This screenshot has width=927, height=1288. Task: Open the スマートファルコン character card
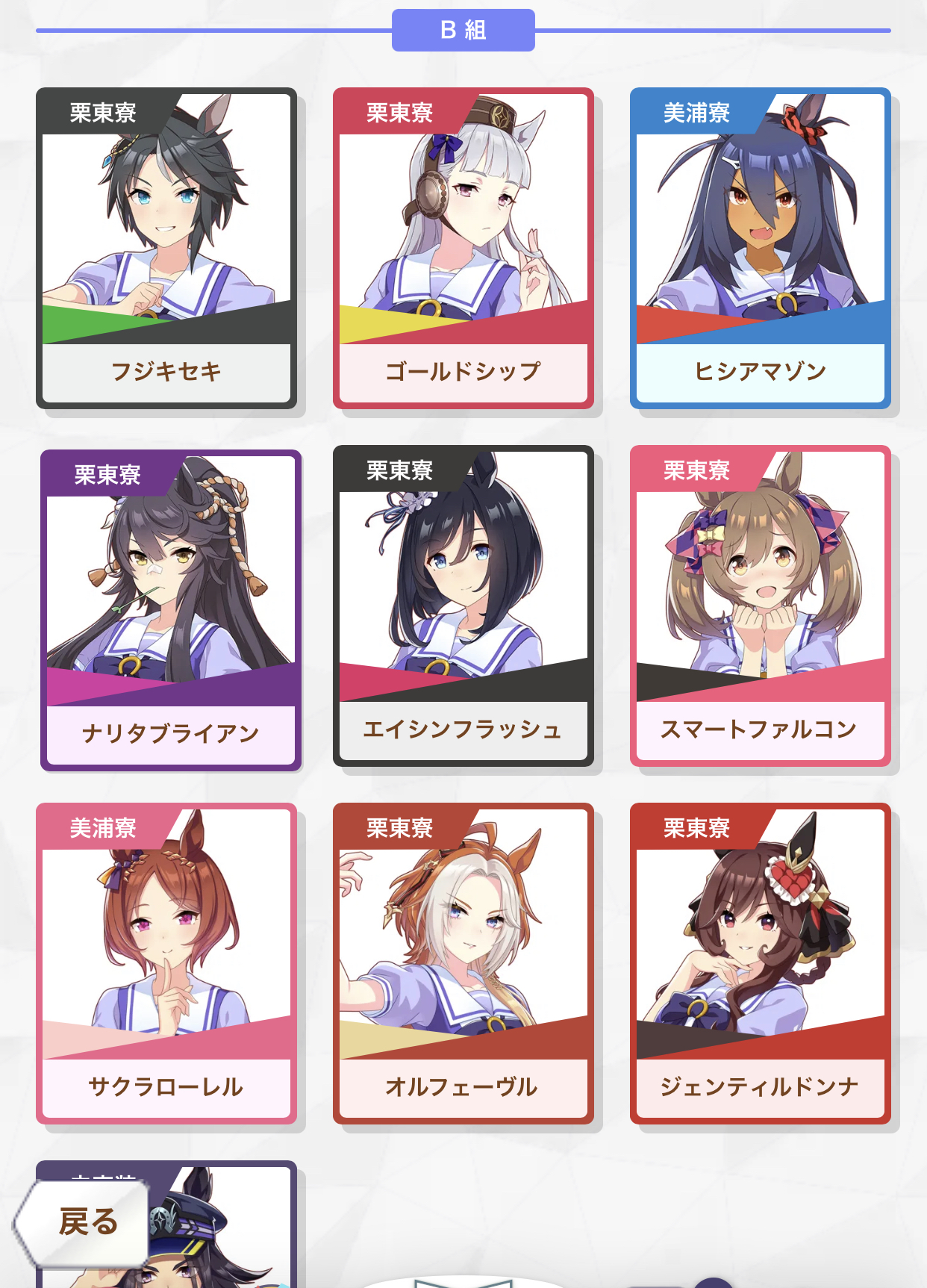[761, 606]
